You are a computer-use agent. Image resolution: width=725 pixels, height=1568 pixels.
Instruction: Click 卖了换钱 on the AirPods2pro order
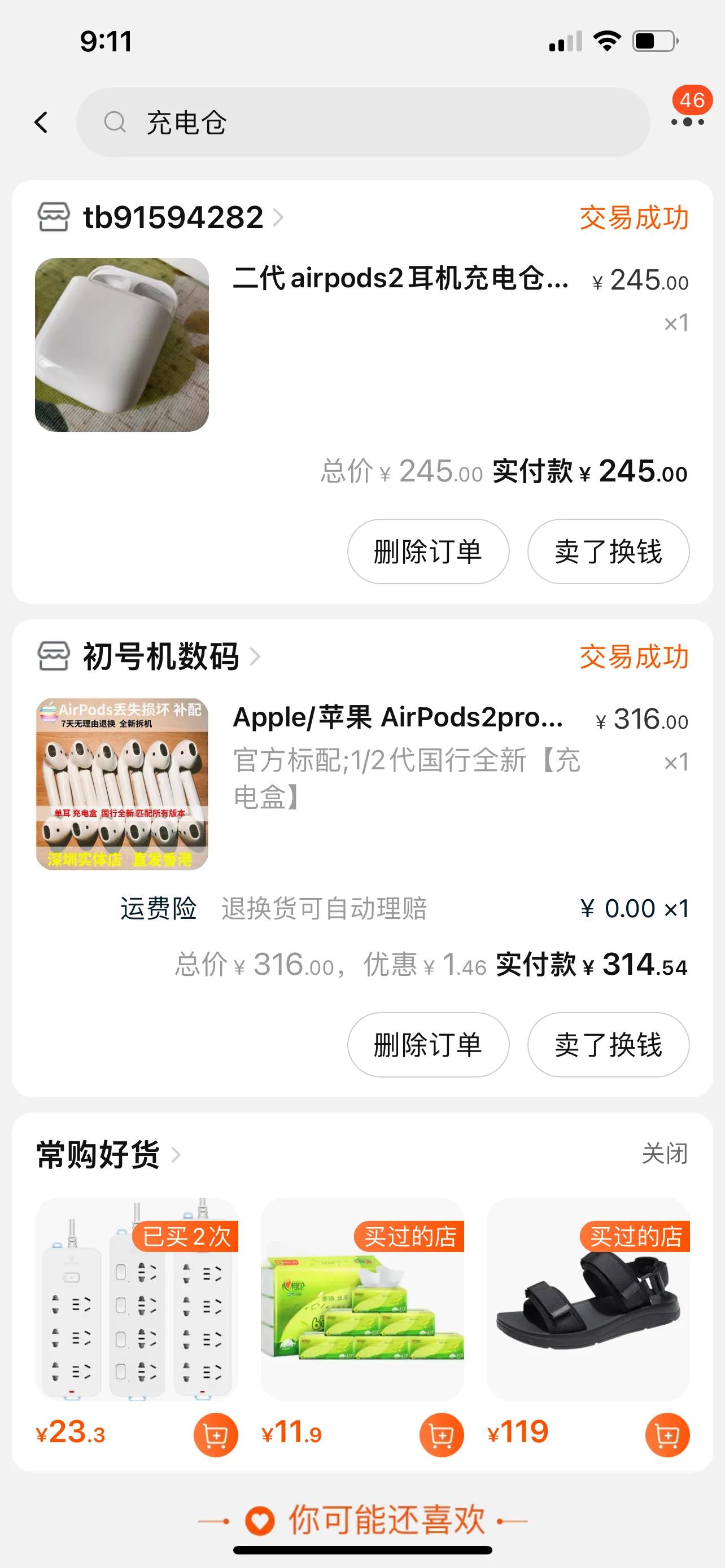pos(609,1045)
